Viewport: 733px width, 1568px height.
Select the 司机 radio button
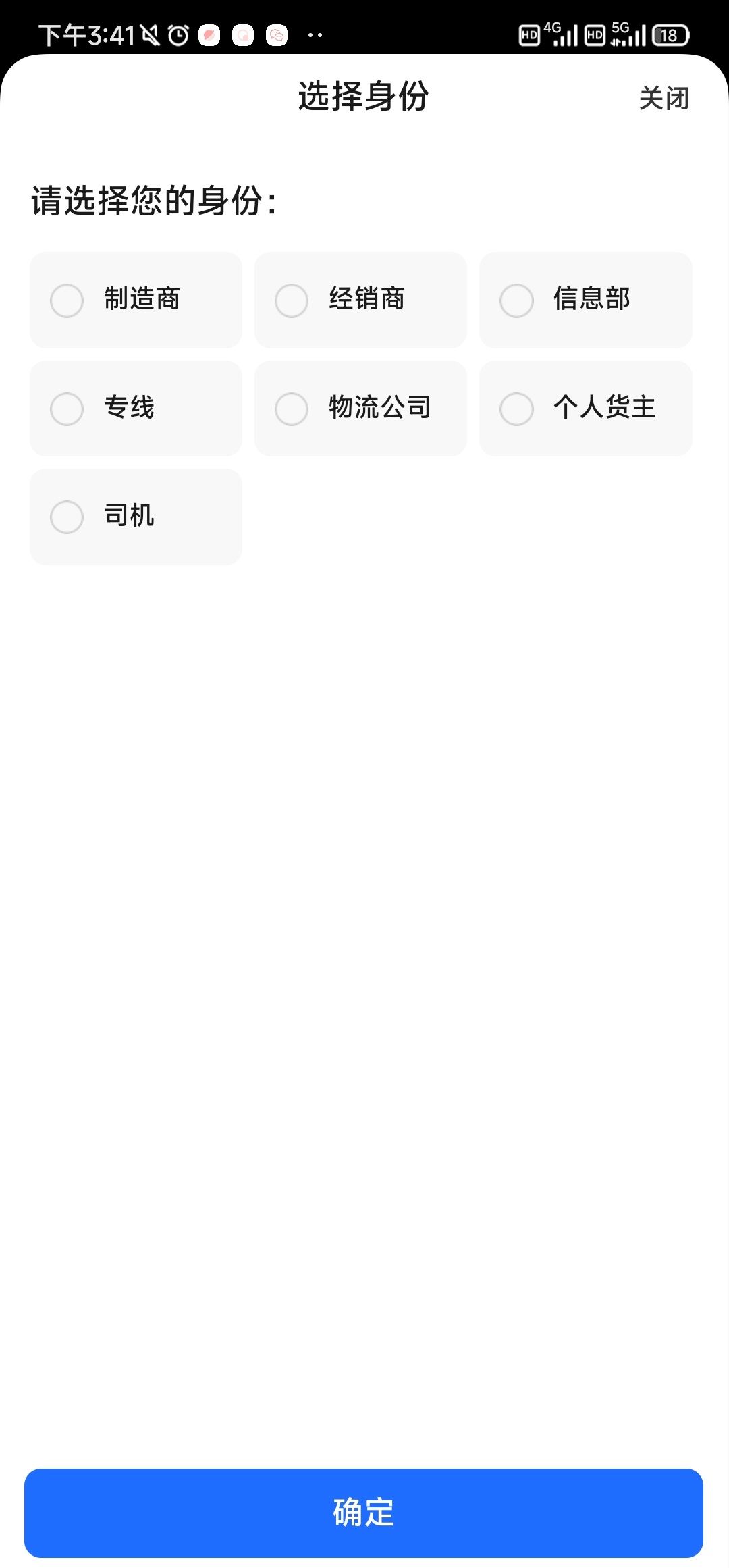pyautogui.click(x=66, y=517)
